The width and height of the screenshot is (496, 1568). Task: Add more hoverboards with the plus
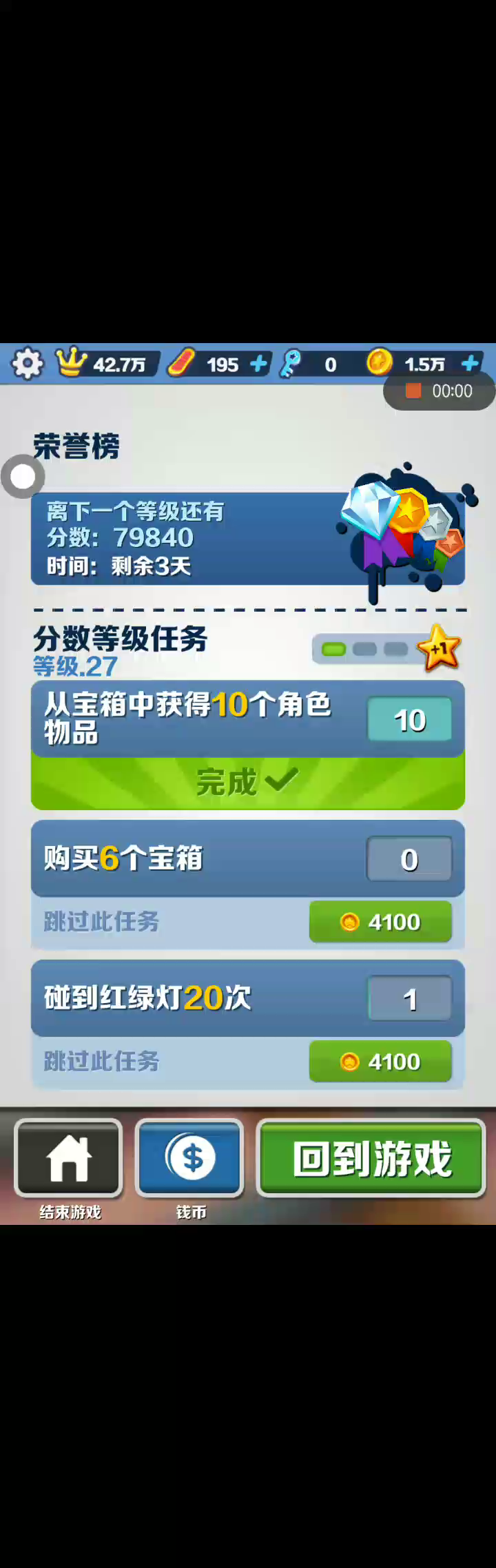(x=258, y=364)
